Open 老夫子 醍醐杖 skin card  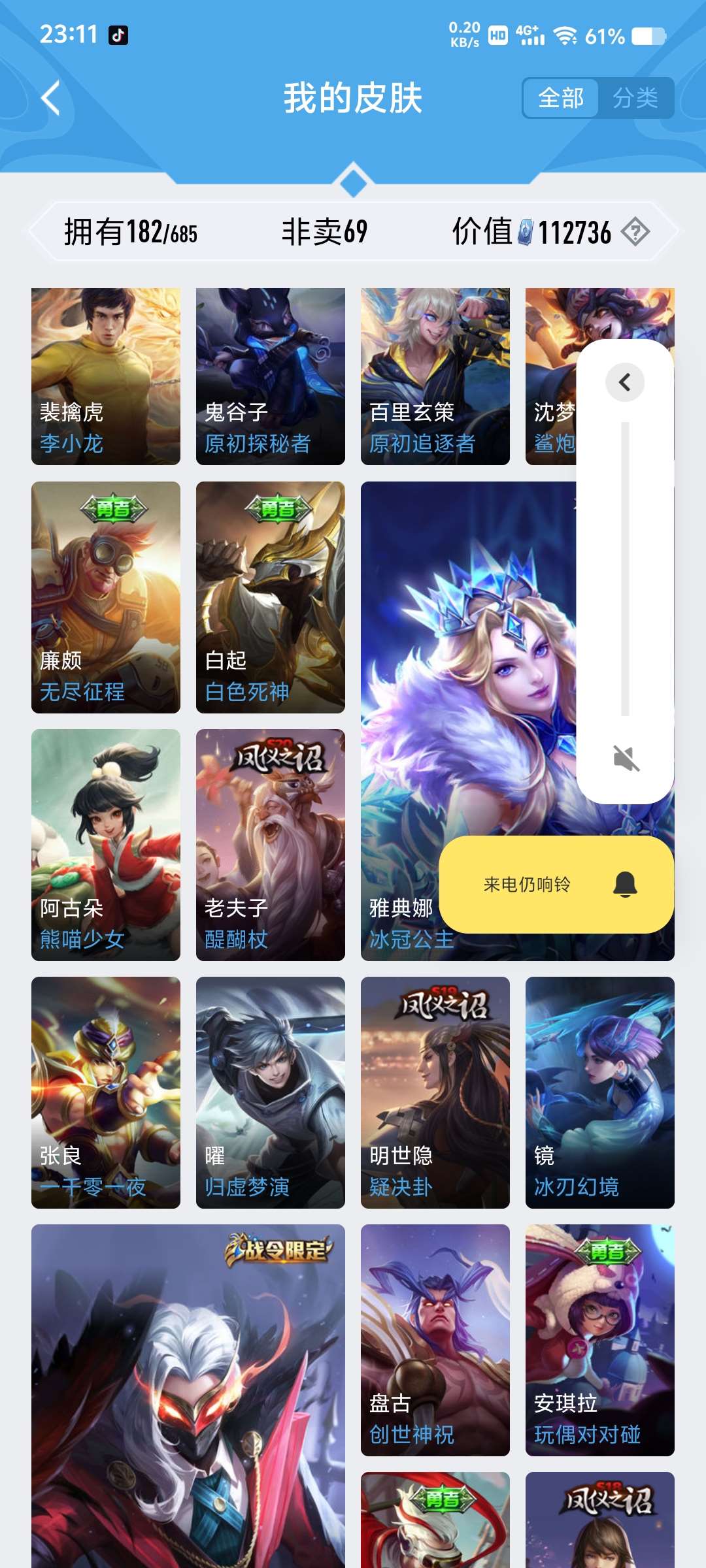pos(271,844)
